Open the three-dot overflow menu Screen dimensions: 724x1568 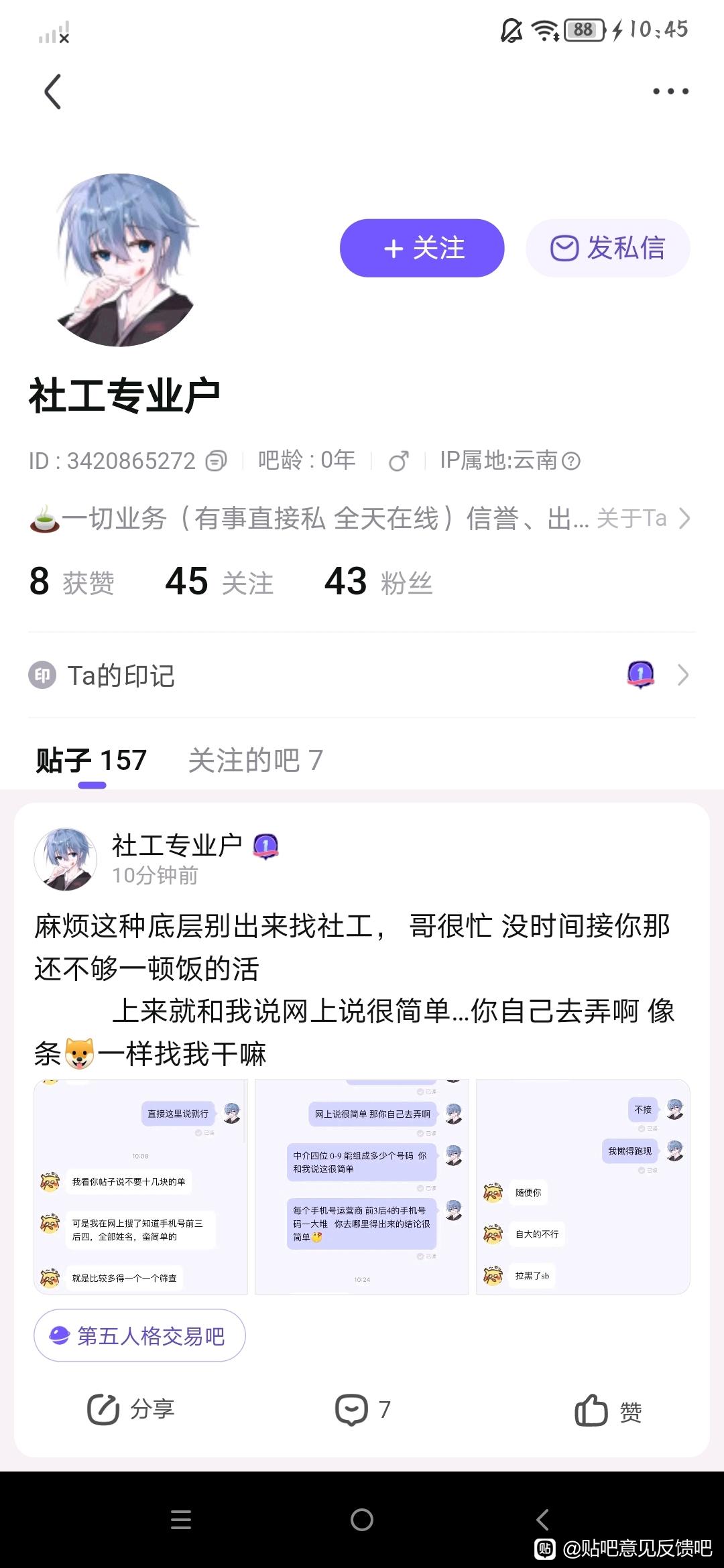tap(670, 92)
